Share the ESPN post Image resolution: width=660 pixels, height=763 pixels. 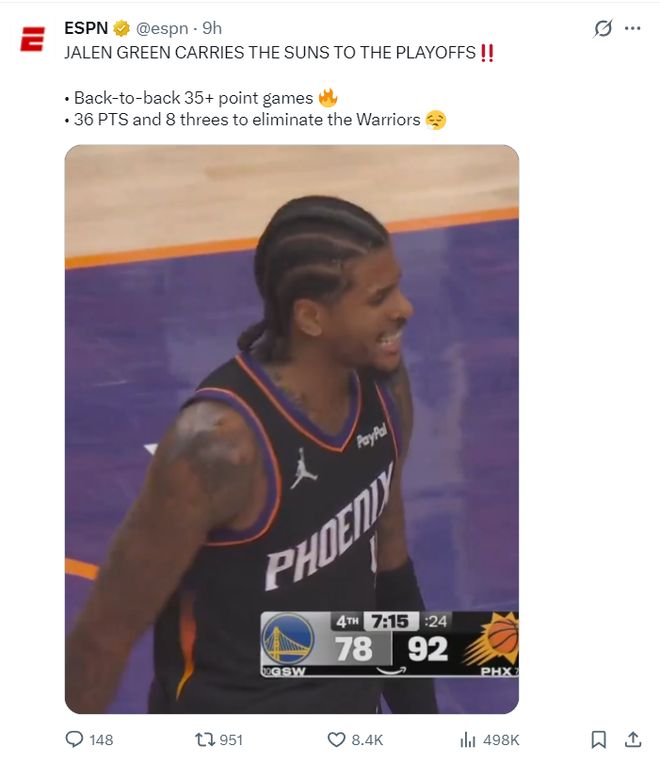[632, 740]
